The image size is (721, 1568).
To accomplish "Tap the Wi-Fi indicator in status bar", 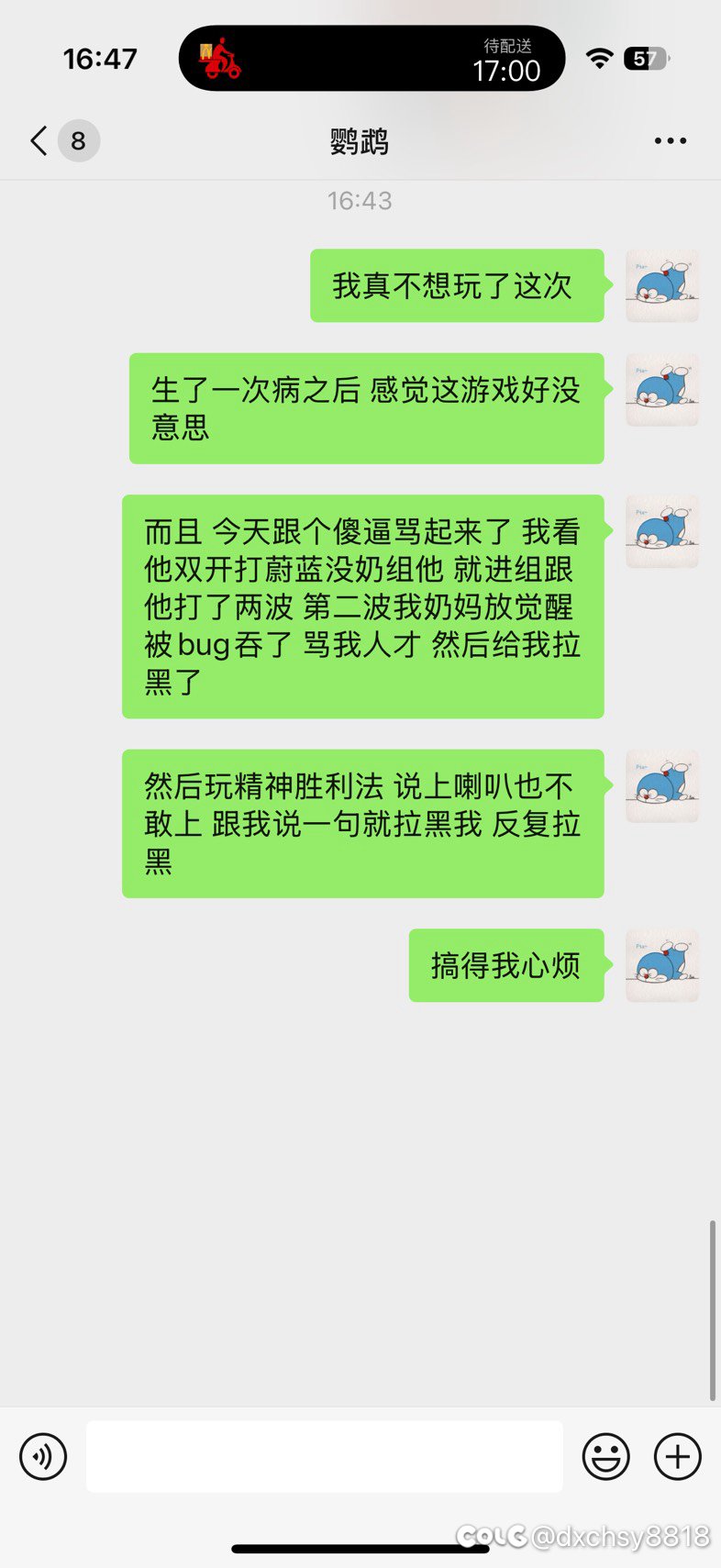I will [x=599, y=58].
